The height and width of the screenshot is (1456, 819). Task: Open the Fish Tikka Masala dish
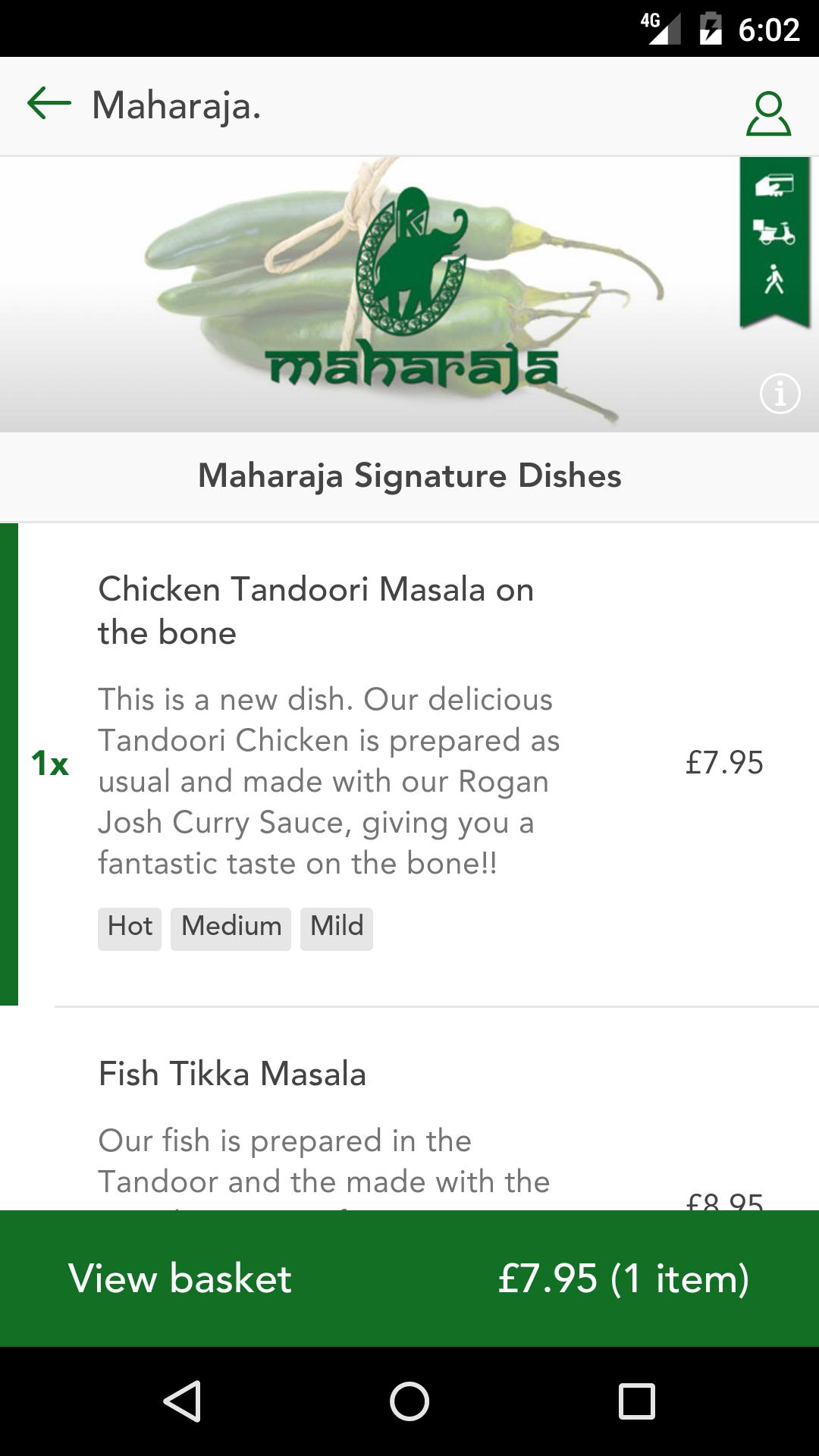232,1074
